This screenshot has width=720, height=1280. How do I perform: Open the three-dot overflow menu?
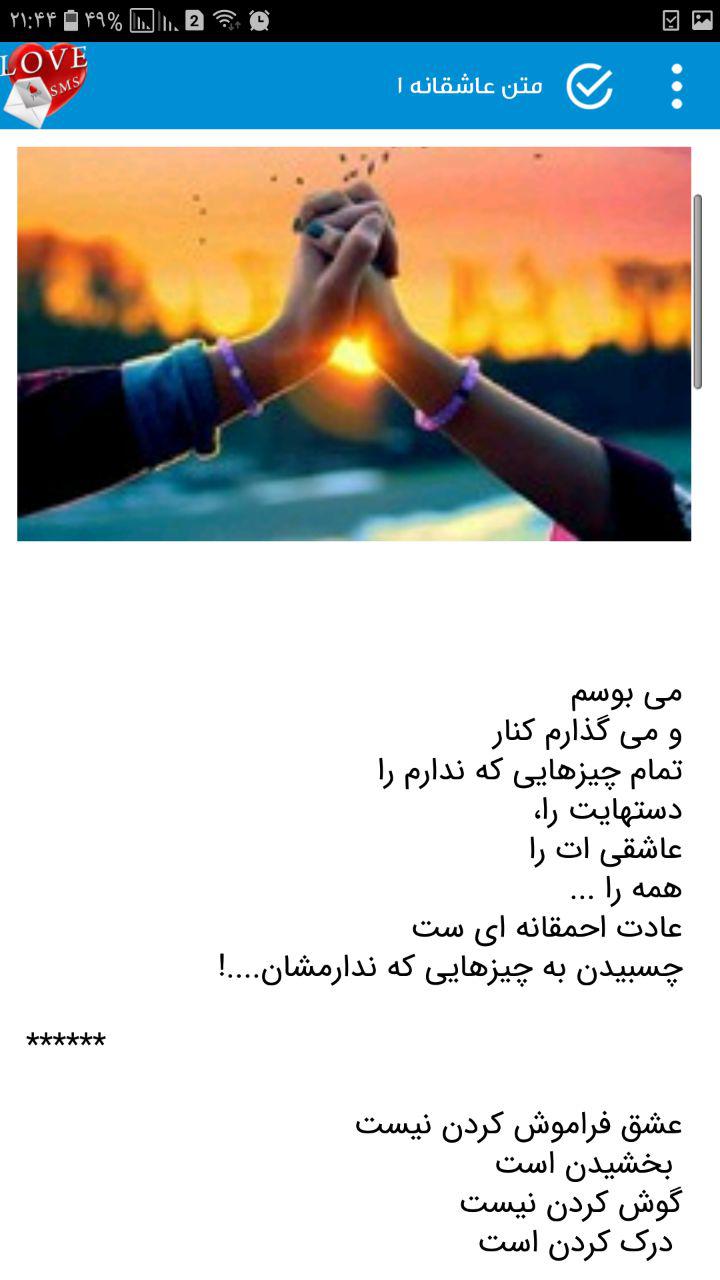(677, 86)
